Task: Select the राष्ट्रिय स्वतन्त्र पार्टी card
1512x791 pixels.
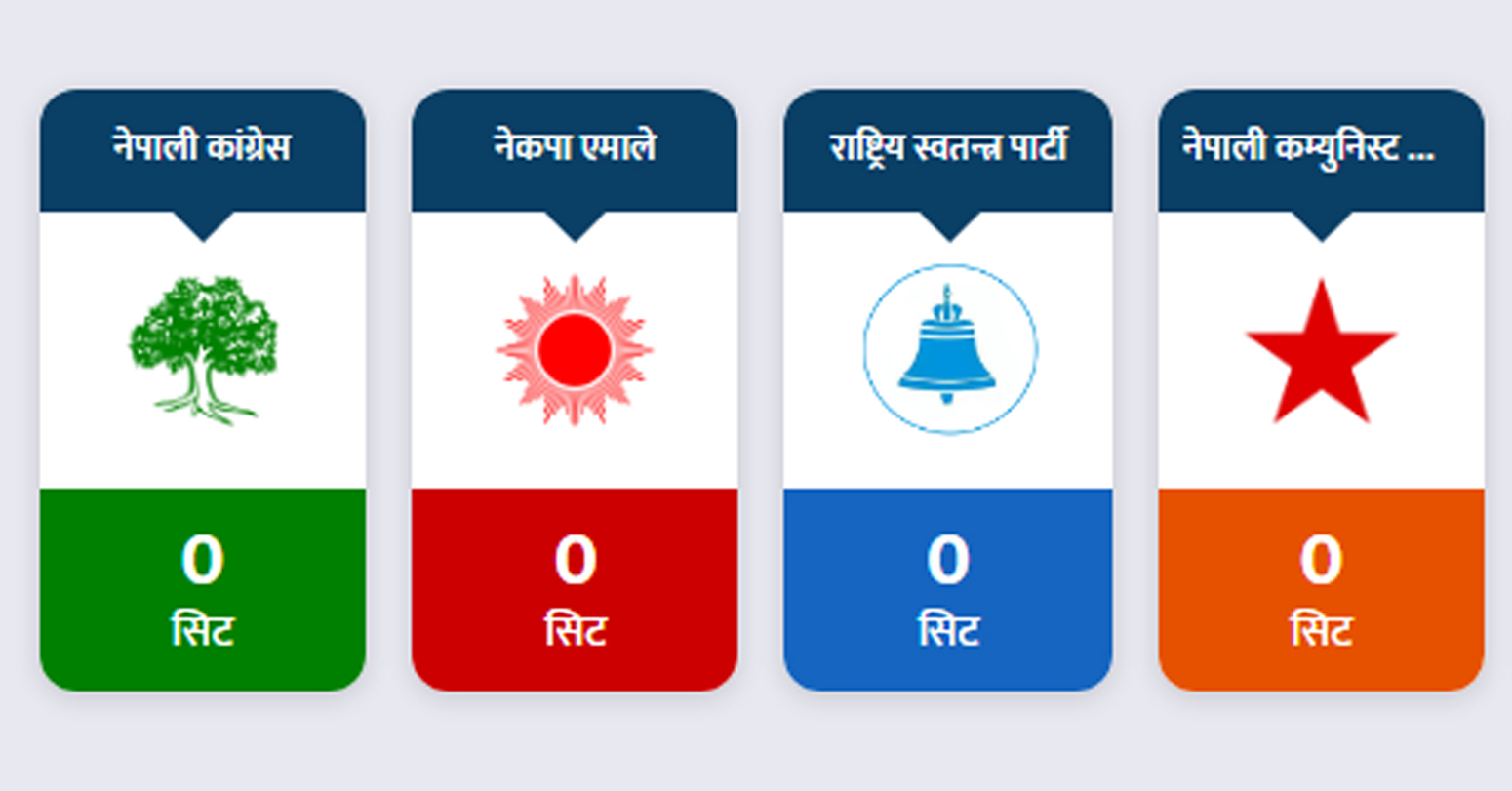Action: (948, 390)
